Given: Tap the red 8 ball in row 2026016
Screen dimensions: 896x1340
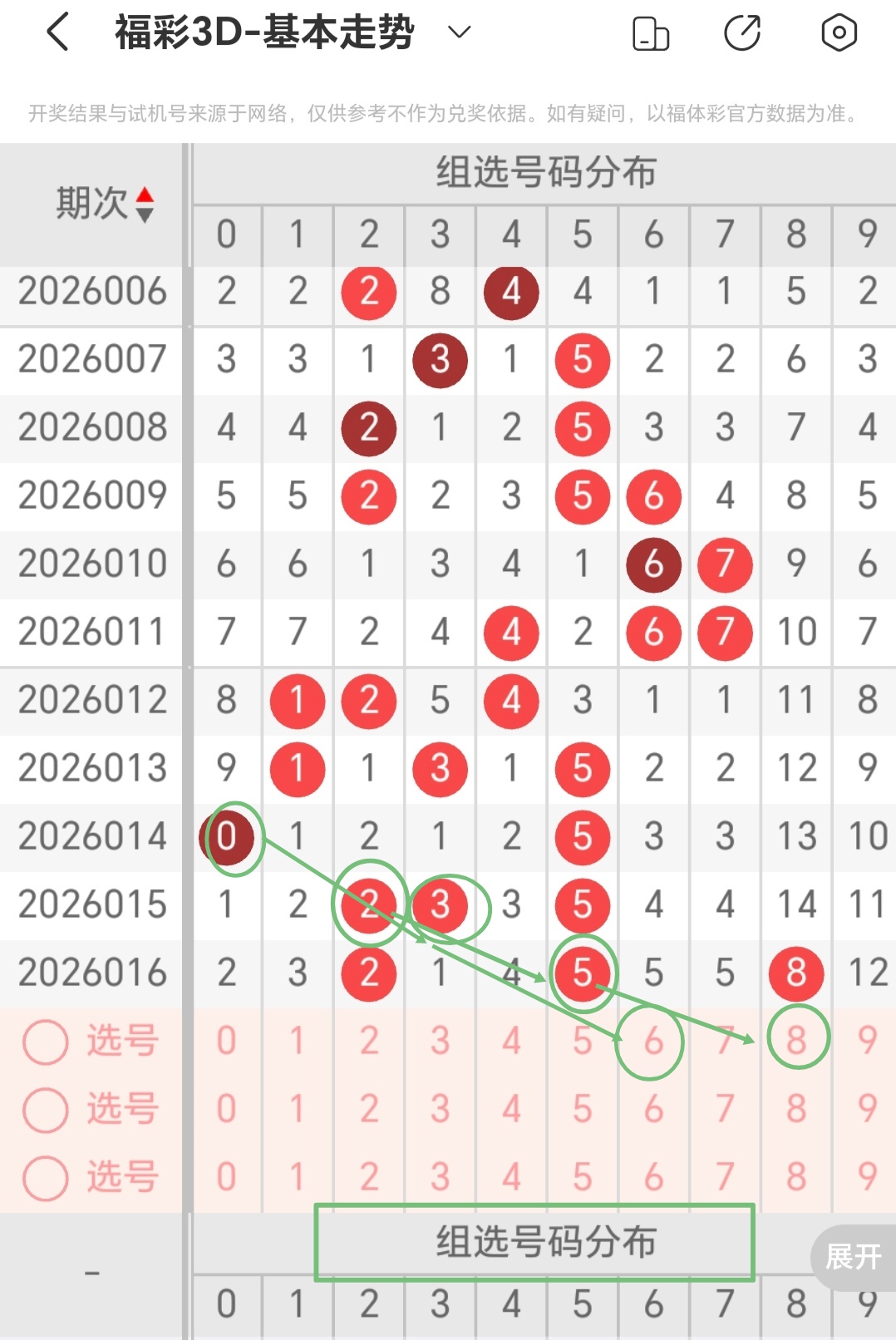Looking at the screenshot, I should point(795,973).
